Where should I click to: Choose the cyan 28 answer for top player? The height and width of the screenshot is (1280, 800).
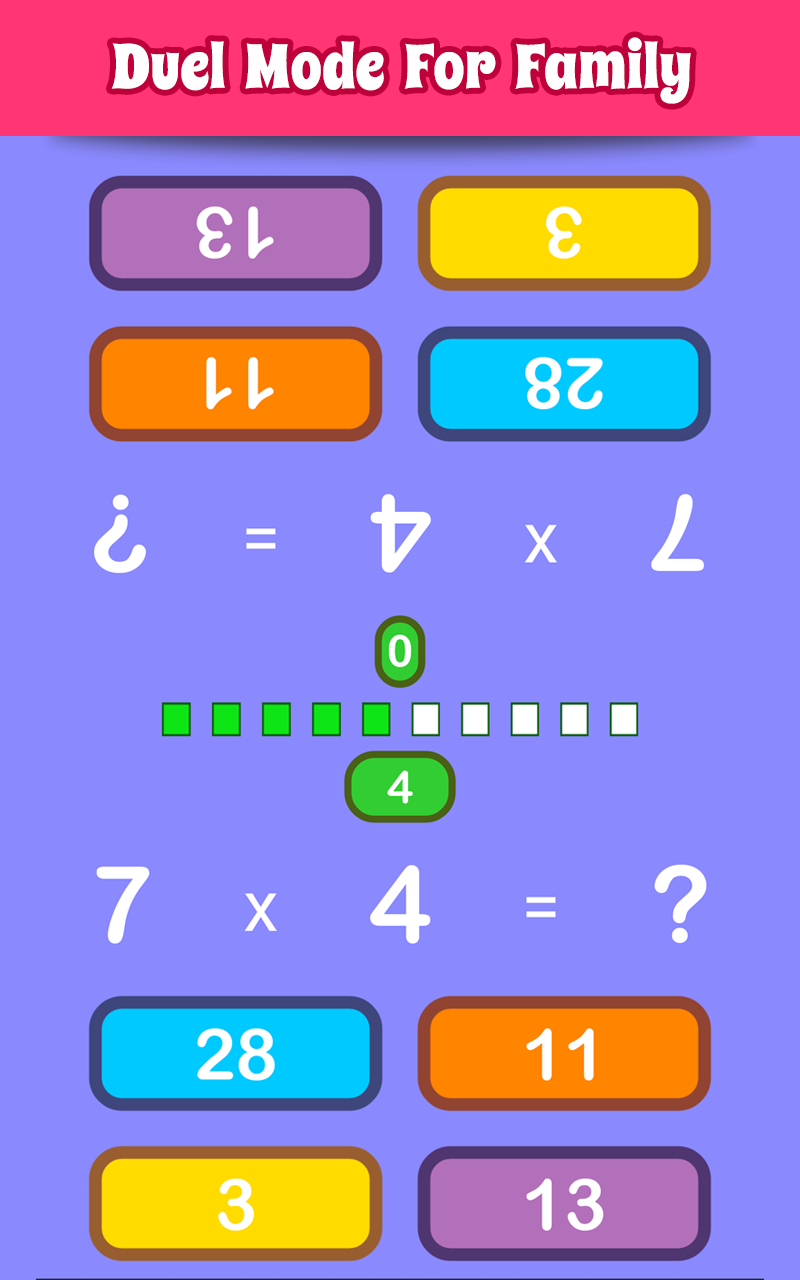click(563, 384)
